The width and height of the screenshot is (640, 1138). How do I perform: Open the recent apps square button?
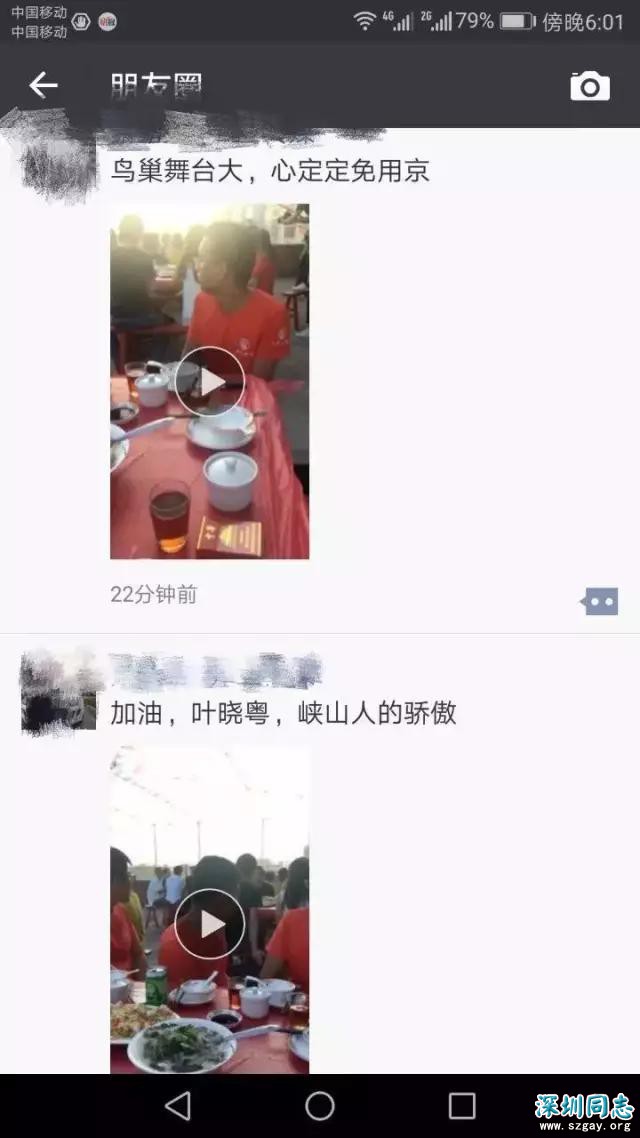tap(462, 1105)
